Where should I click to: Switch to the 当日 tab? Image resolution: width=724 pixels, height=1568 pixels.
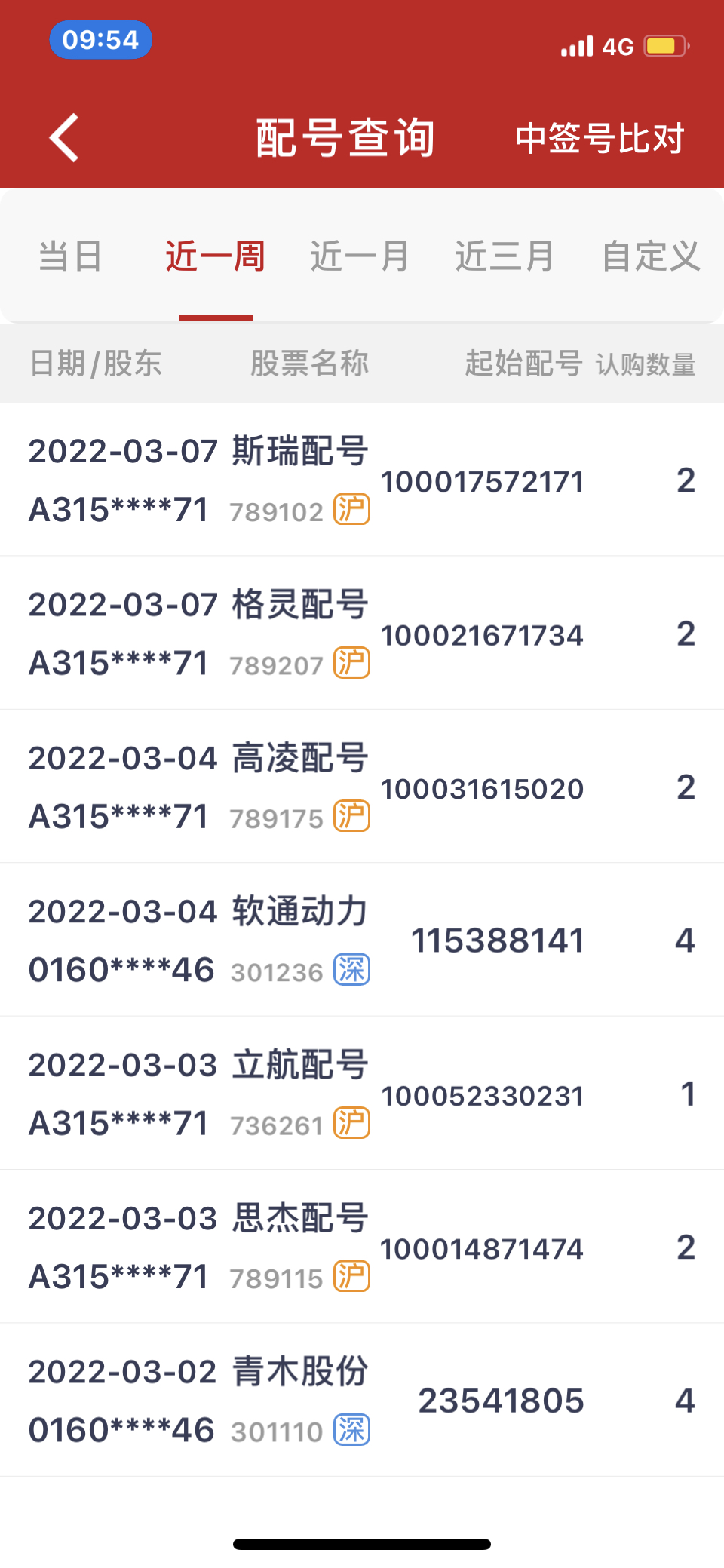pyautogui.click(x=70, y=256)
